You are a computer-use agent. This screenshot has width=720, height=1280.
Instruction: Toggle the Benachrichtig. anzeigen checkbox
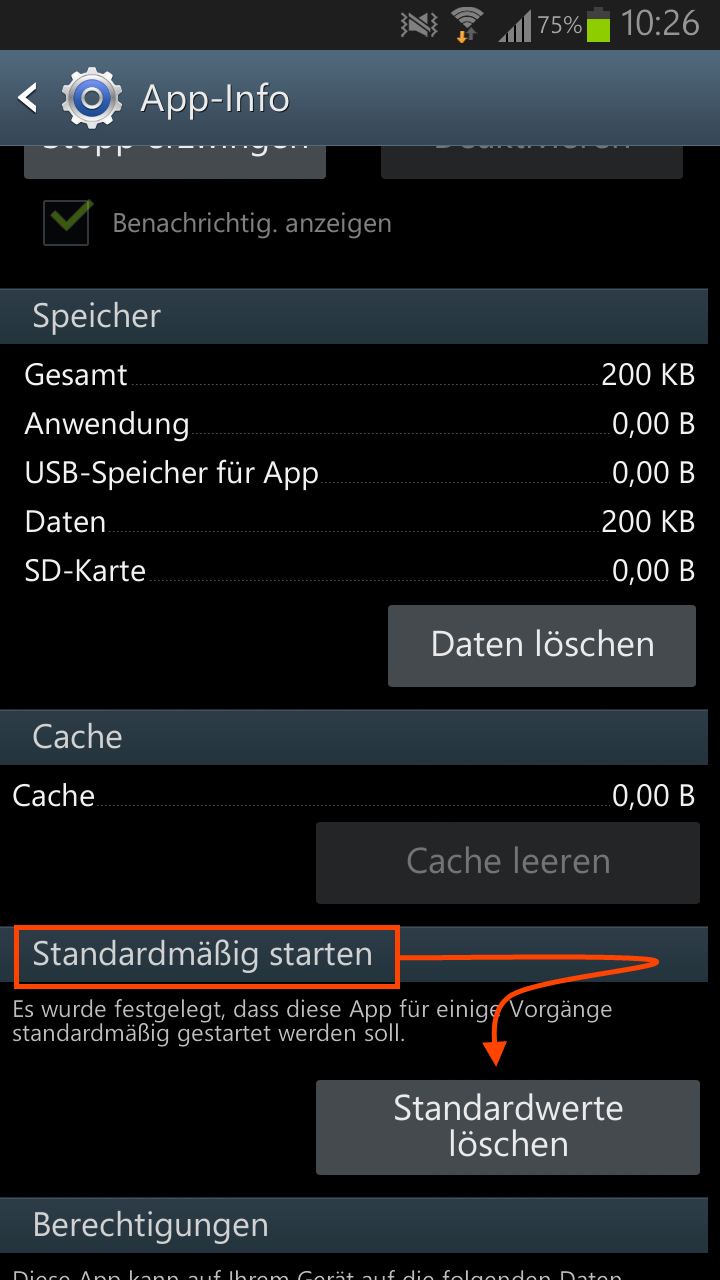(x=67, y=222)
